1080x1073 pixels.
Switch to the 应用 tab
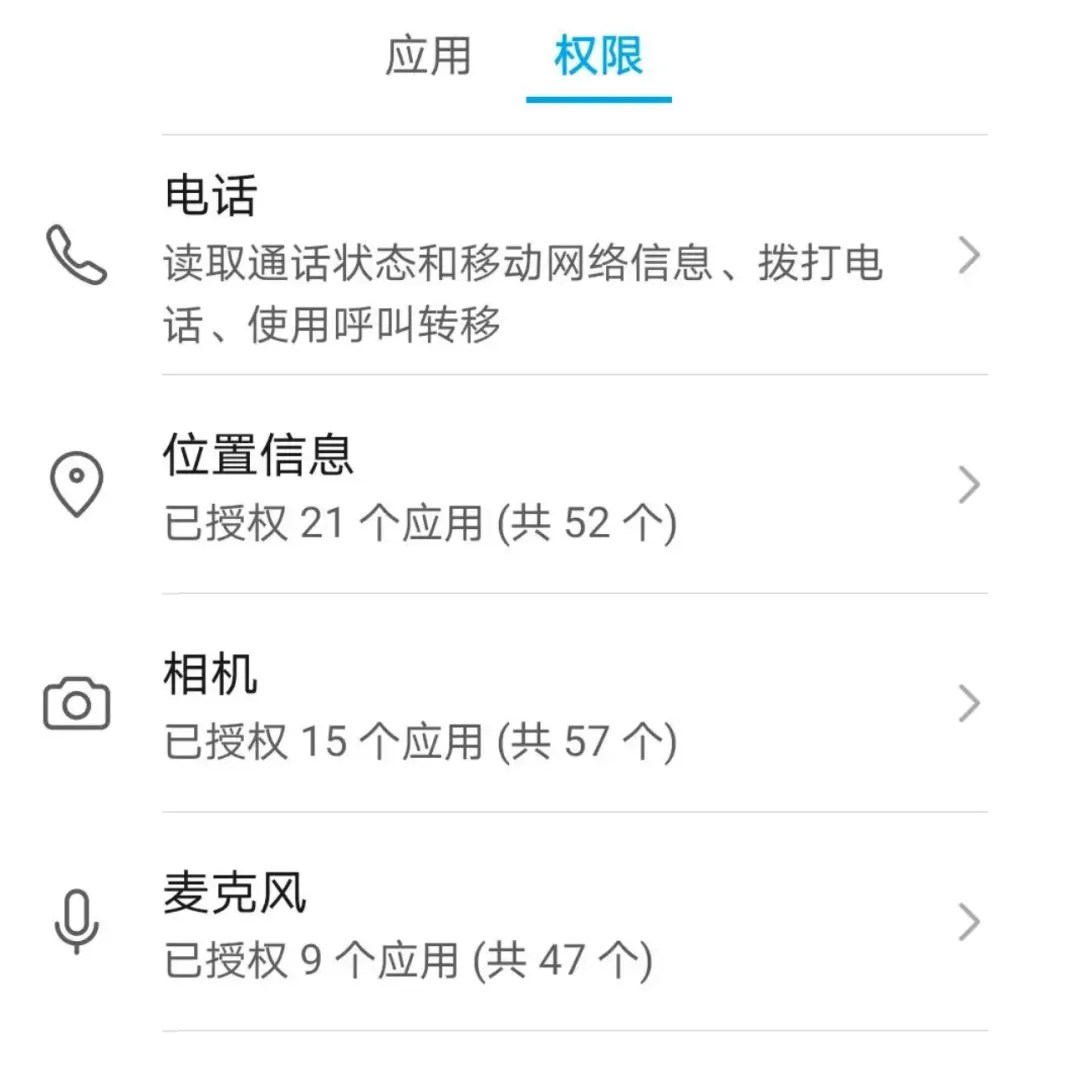tap(428, 56)
